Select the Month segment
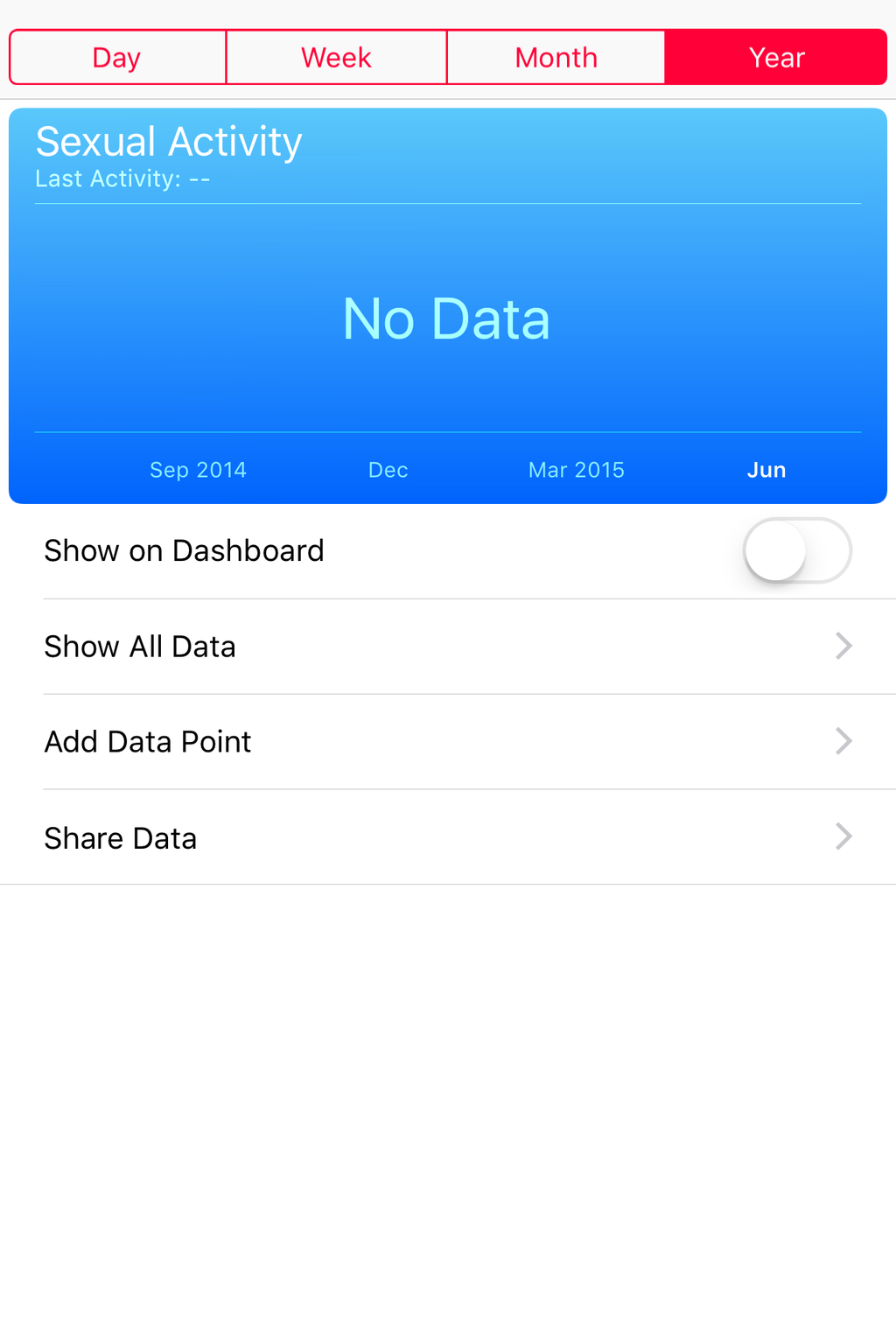The height and width of the screenshot is (1344, 896). click(556, 58)
